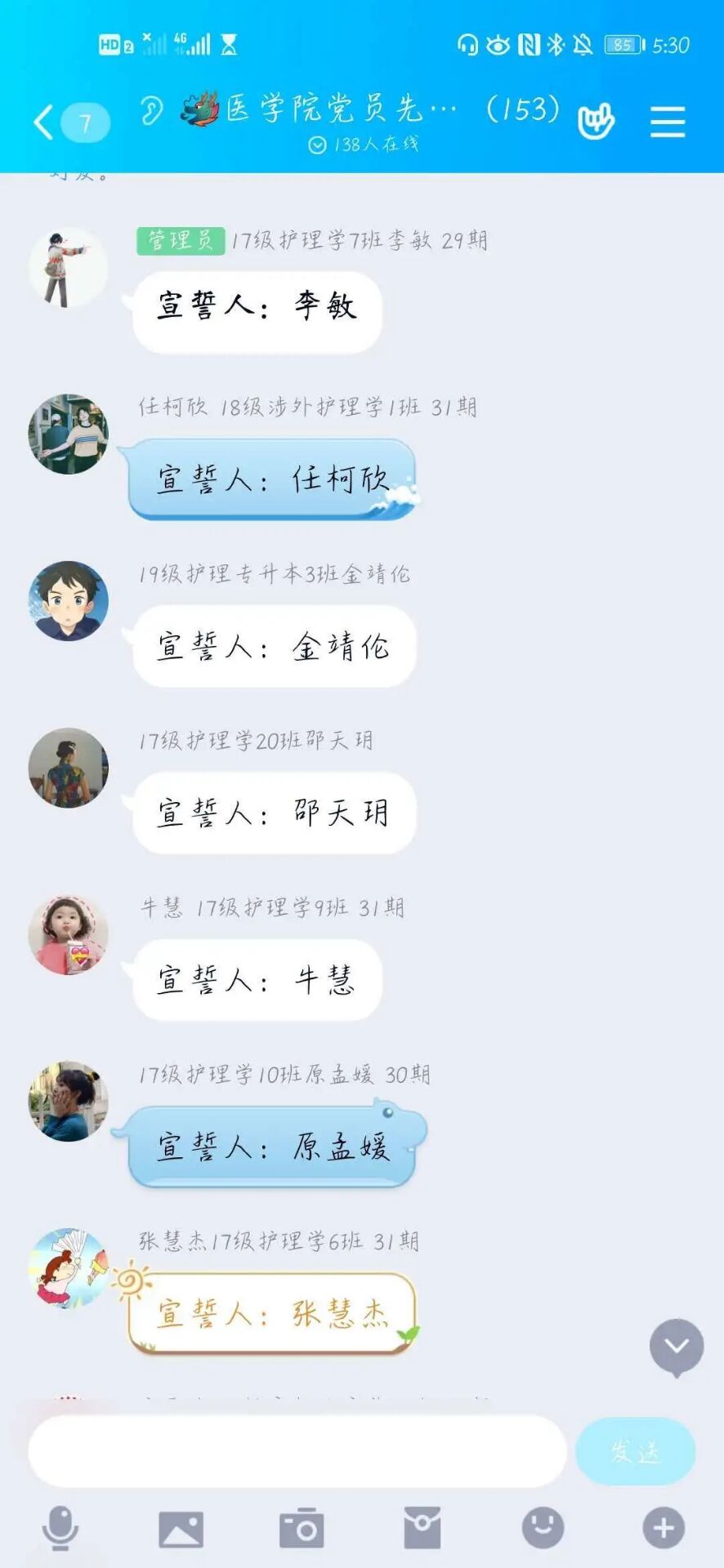This screenshot has width=724, height=1568.
Task: Start voice input with the microphone icon
Action: pos(60,1528)
